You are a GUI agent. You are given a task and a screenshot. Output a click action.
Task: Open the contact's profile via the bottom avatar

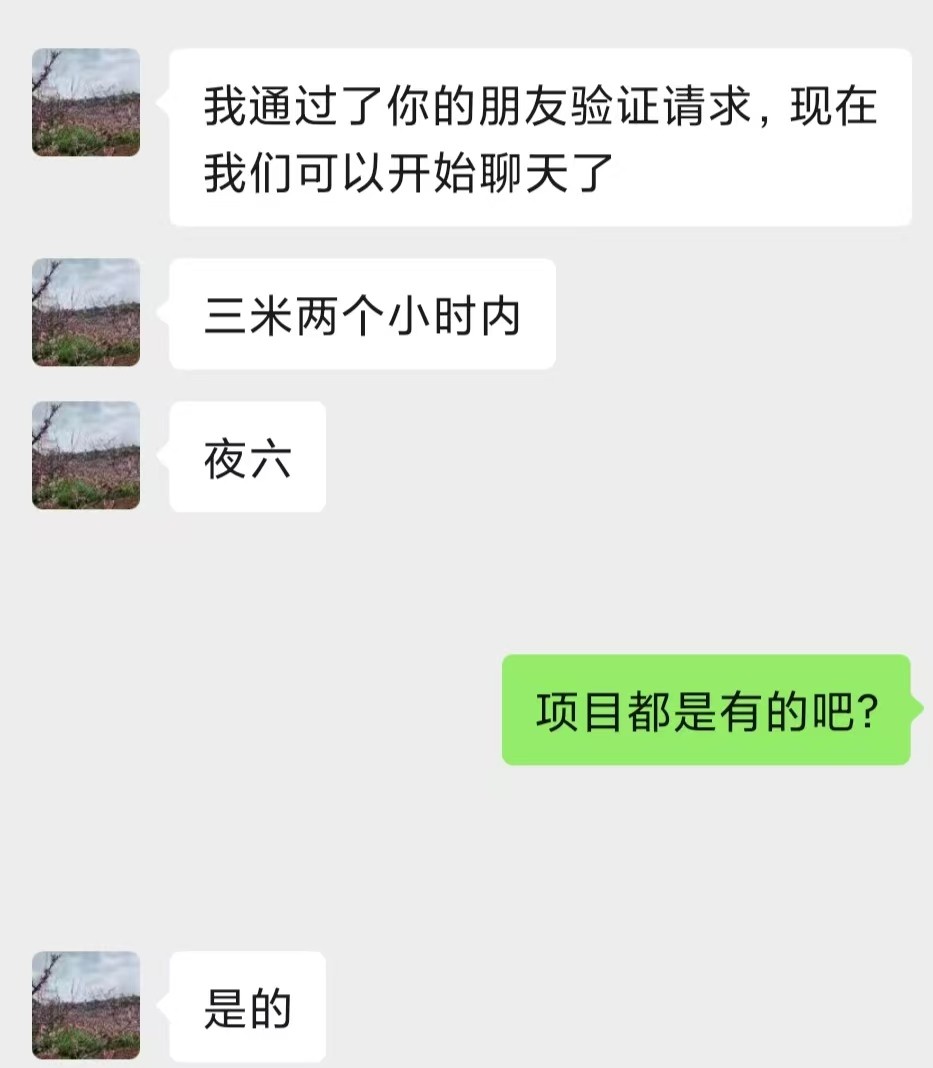[85, 1007]
